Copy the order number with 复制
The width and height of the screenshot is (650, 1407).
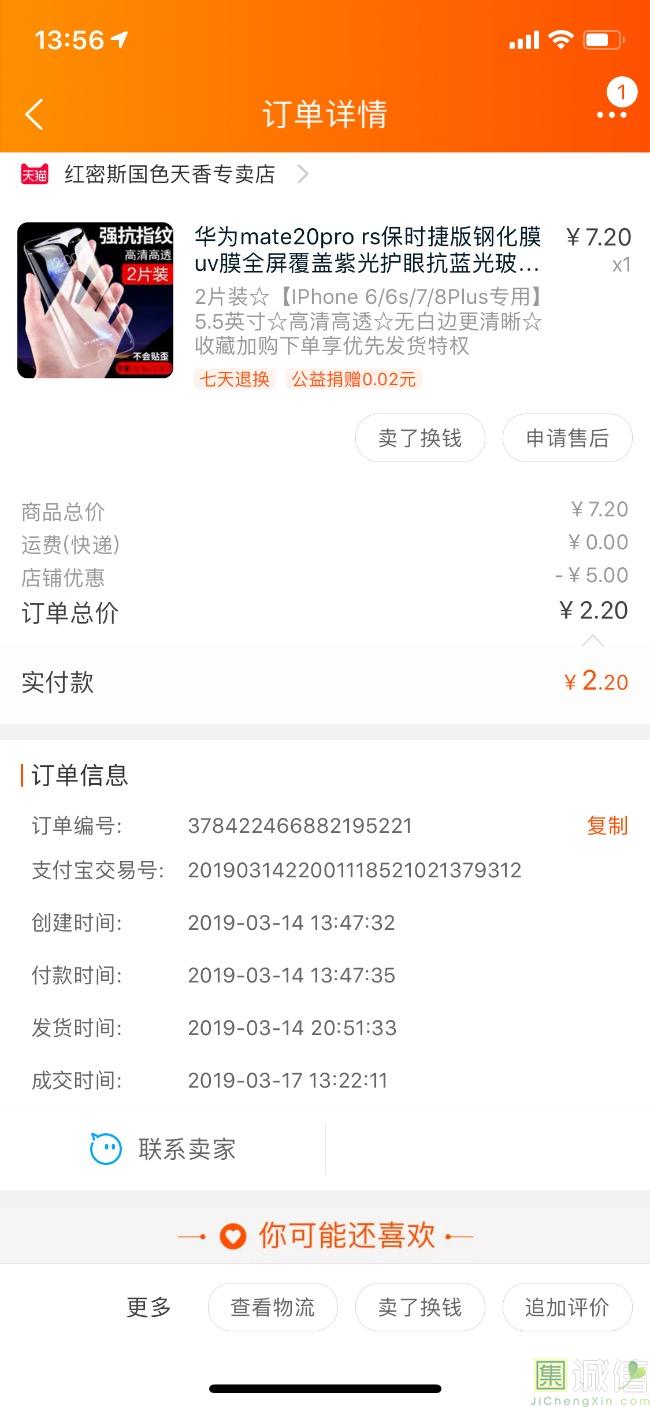607,826
